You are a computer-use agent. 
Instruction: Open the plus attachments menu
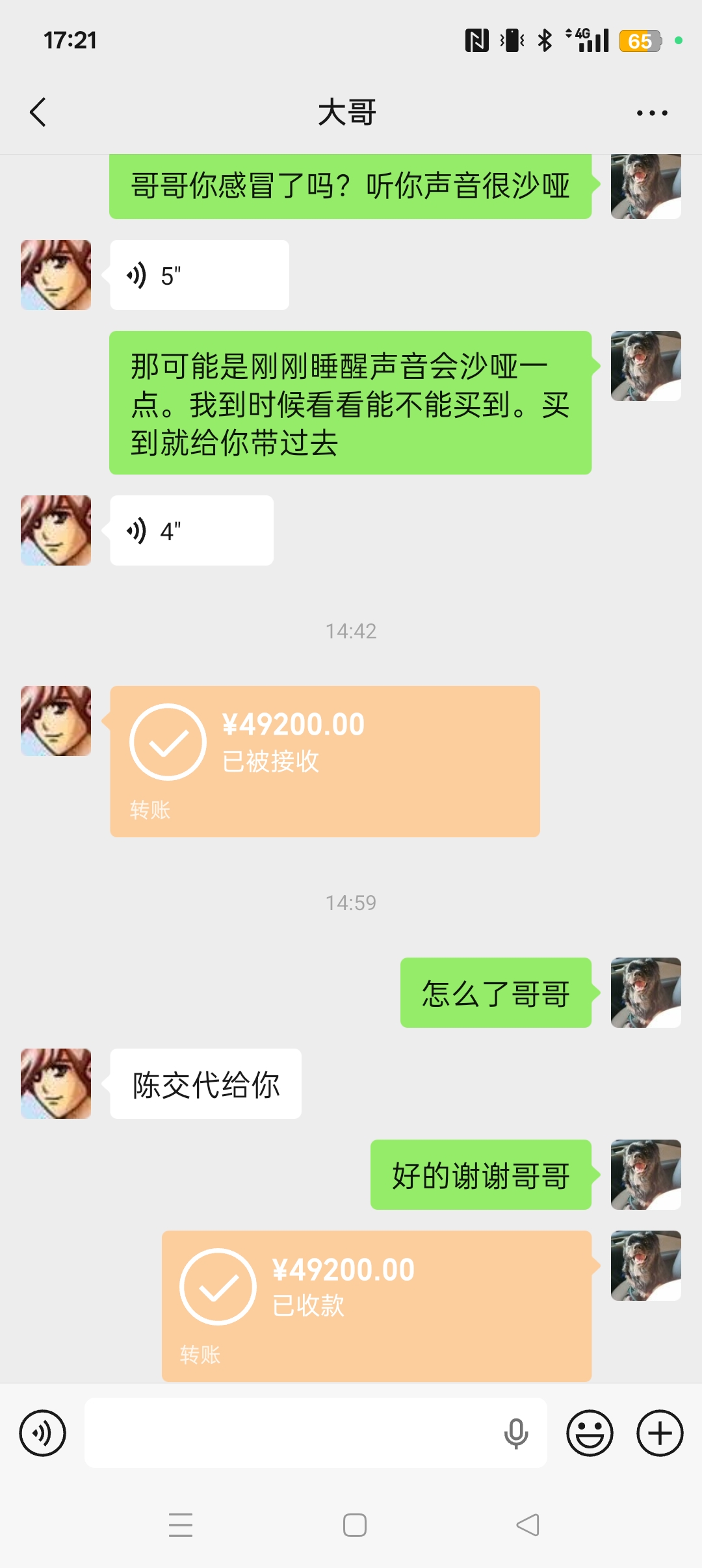click(660, 1433)
